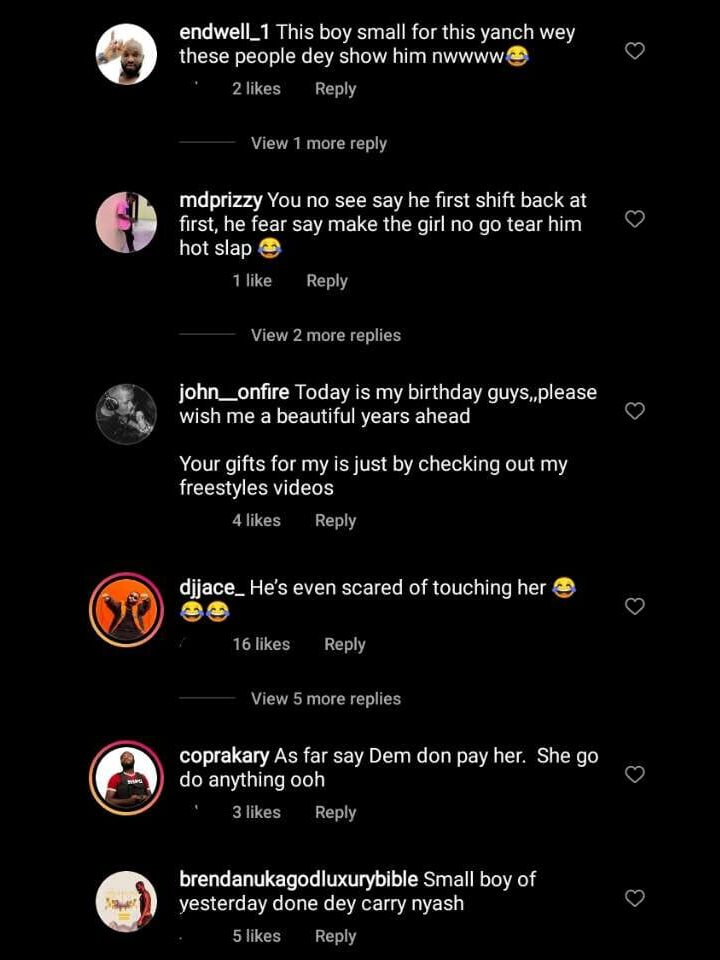Screen dimensions: 720x960
Task: Like brendanukagodluxurybible's comment
Action: pyautogui.click(x=634, y=899)
